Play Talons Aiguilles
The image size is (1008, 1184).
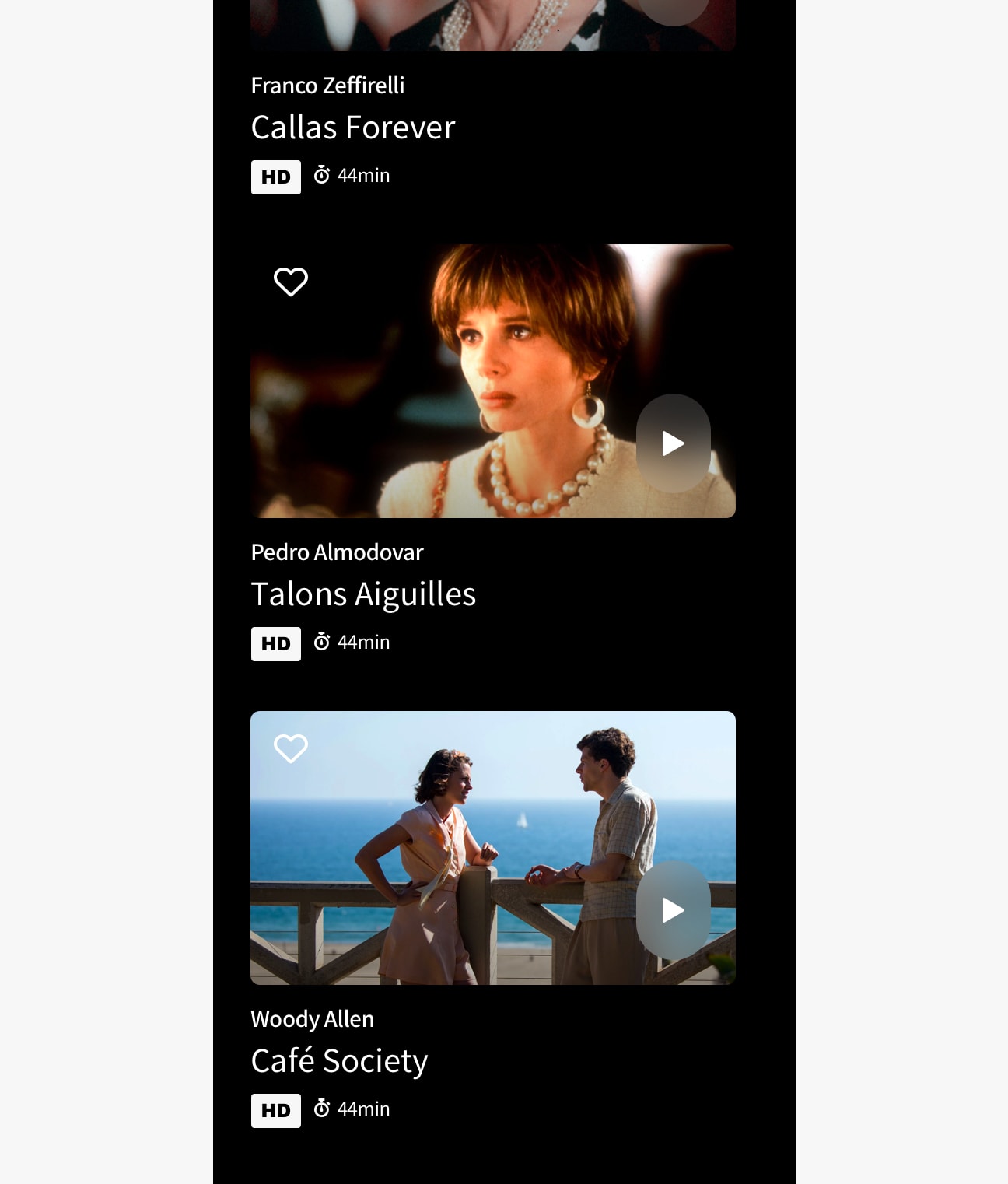(673, 443)
